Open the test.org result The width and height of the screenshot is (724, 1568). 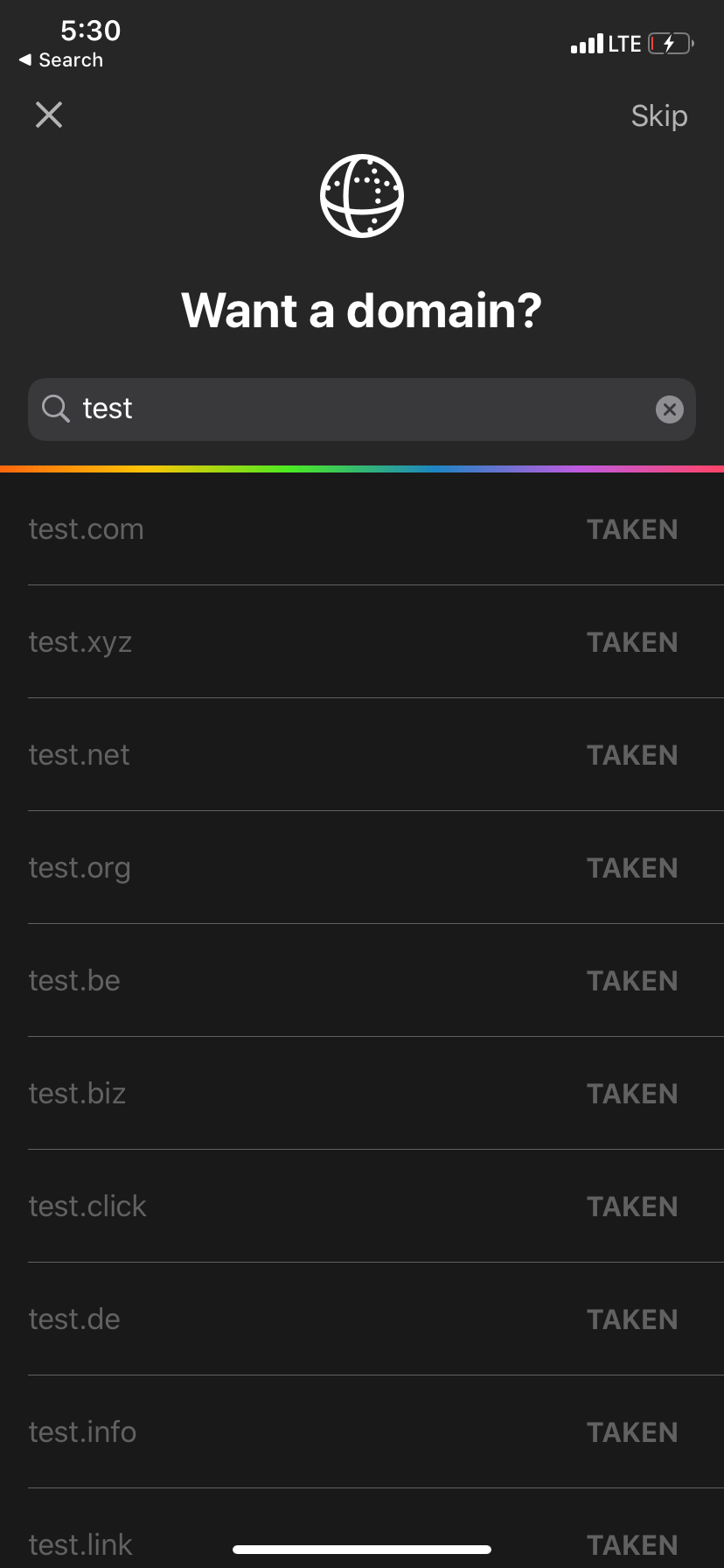[x=362, y=868]
